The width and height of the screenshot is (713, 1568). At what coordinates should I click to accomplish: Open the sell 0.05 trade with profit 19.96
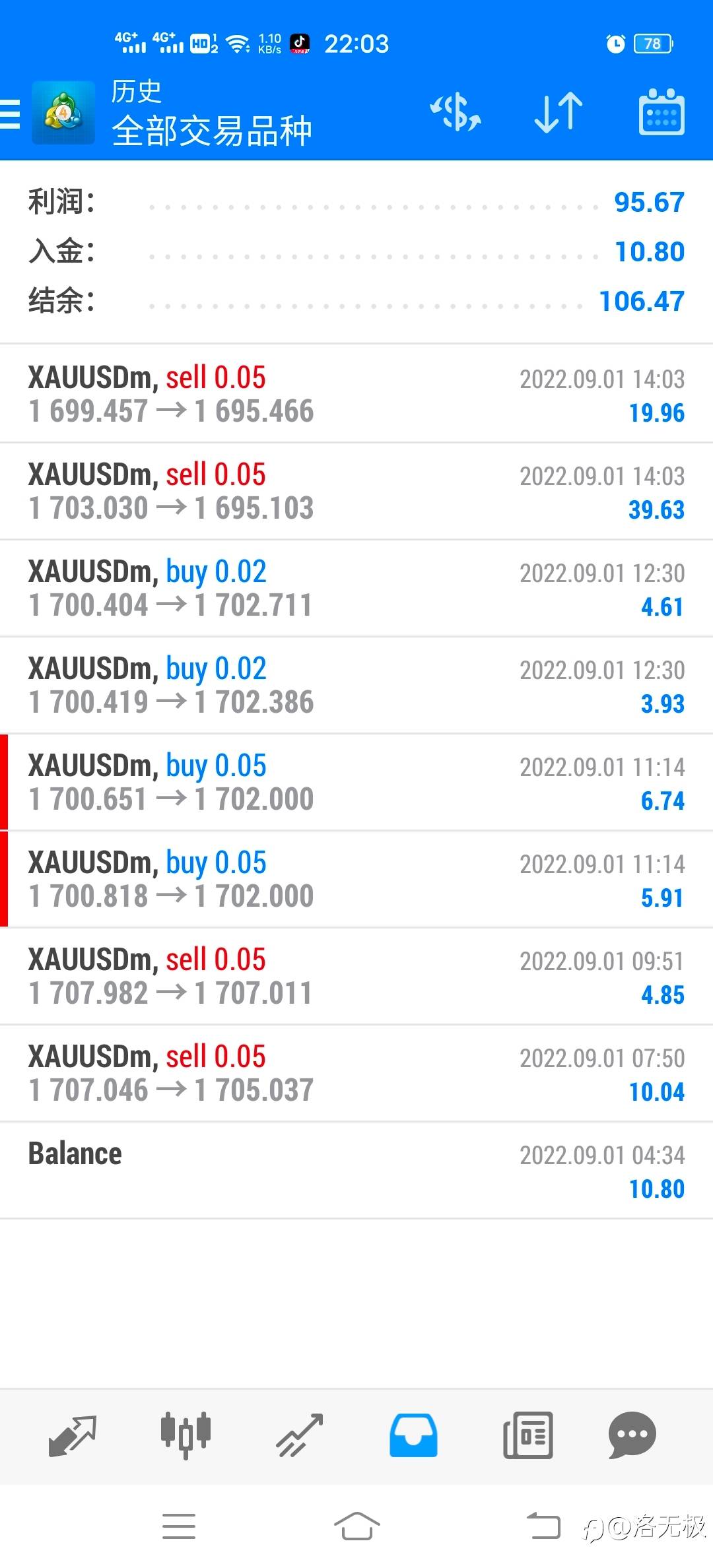coord(356,394)
